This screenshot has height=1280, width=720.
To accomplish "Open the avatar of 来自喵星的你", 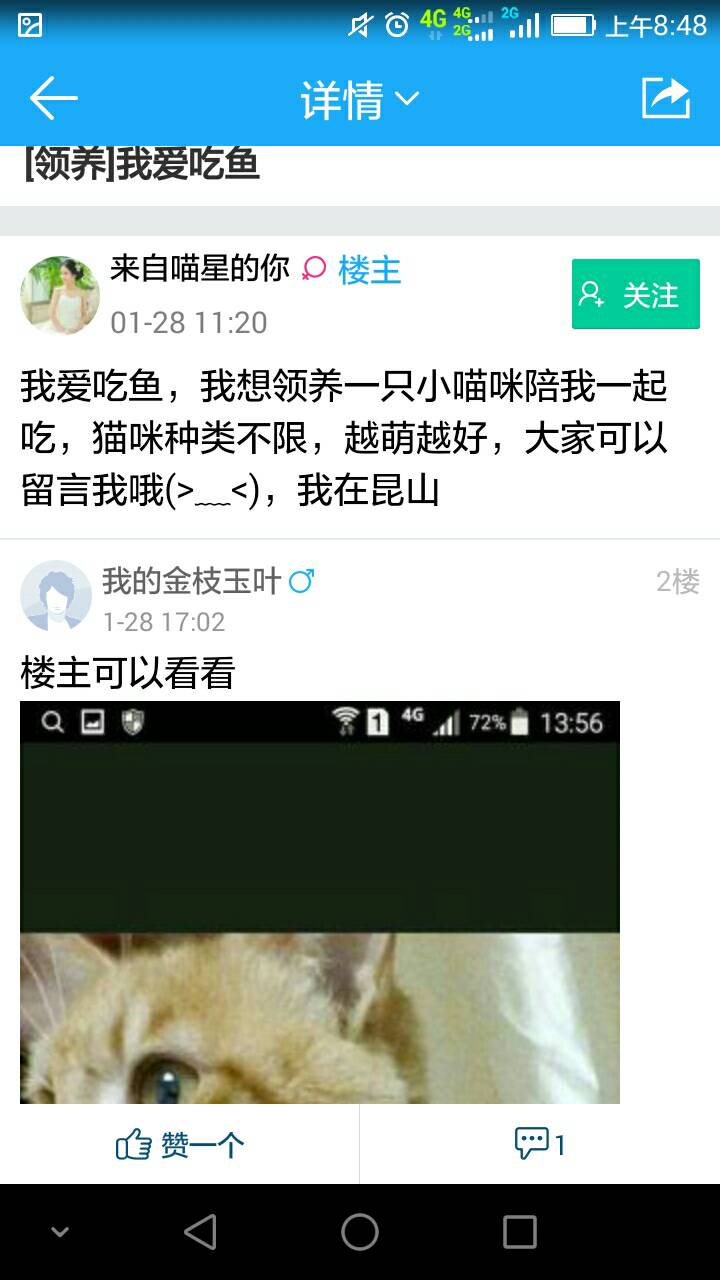I will [60, 295].
